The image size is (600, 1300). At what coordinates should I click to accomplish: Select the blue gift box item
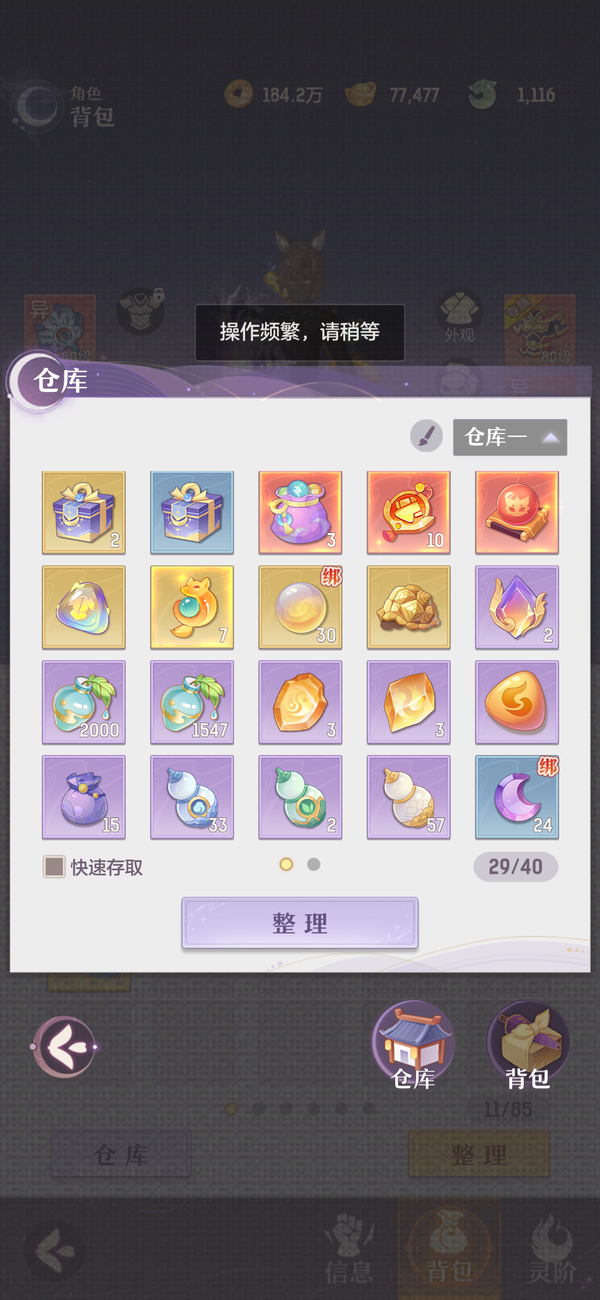[192, 513]
